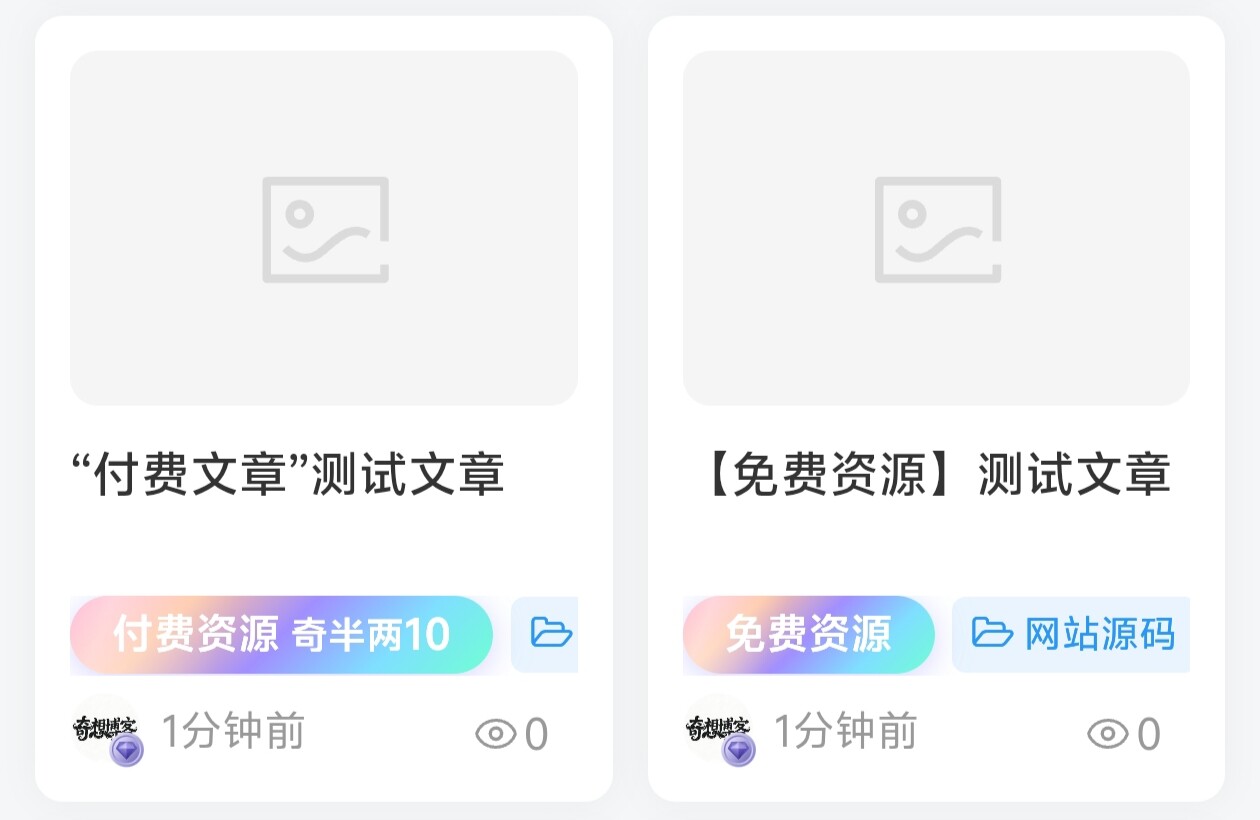
Task: Tap the 免费资源 badge
Action: (x=808, y=634)
